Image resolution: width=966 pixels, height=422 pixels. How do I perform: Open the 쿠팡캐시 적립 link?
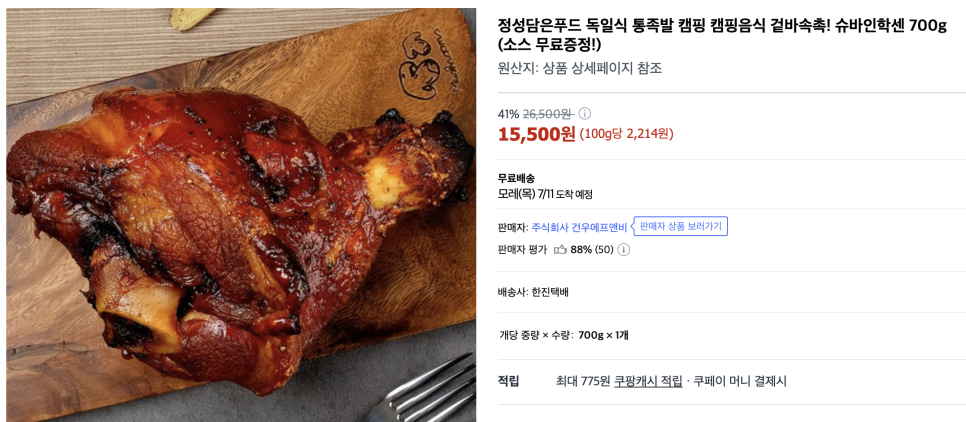[x=648, y=381]
